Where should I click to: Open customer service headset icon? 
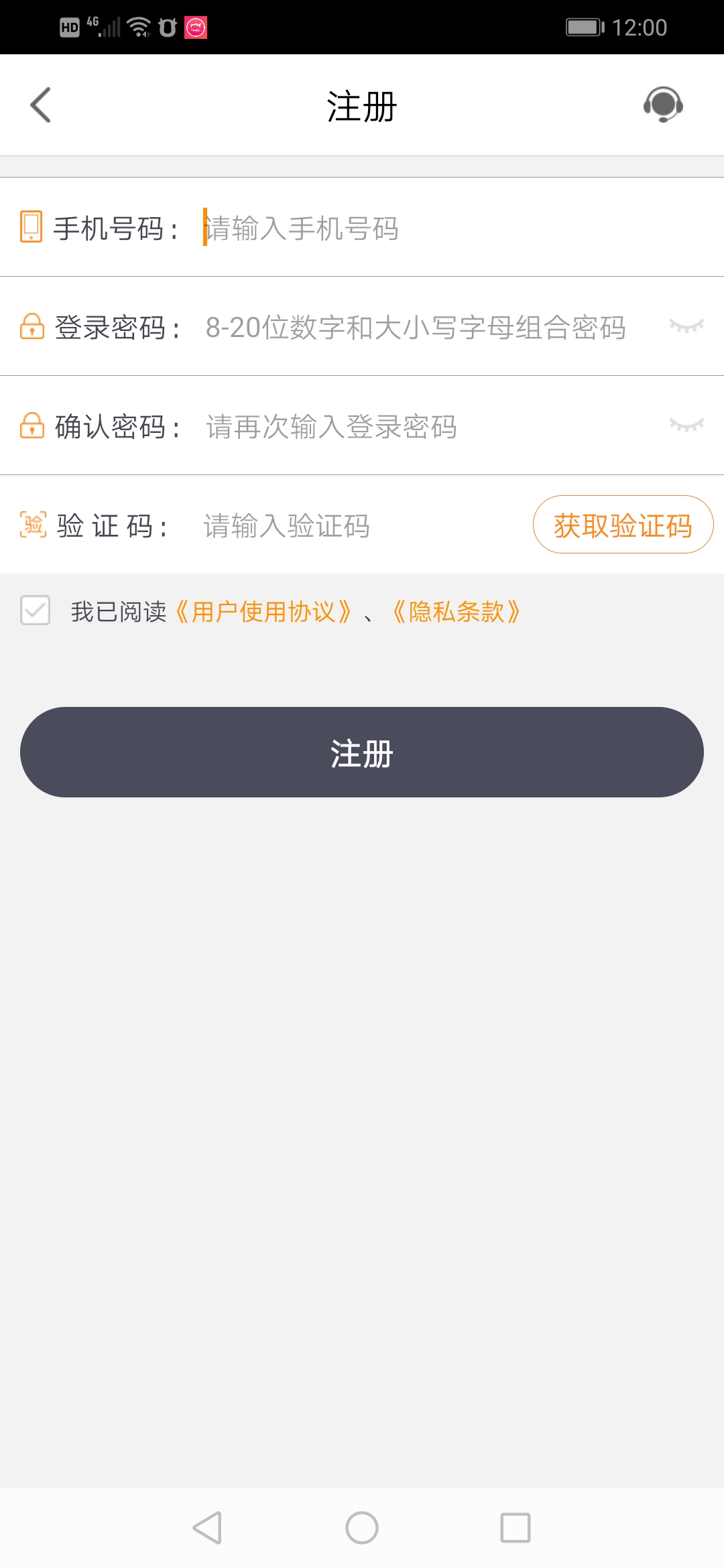[x=662, y=105]
